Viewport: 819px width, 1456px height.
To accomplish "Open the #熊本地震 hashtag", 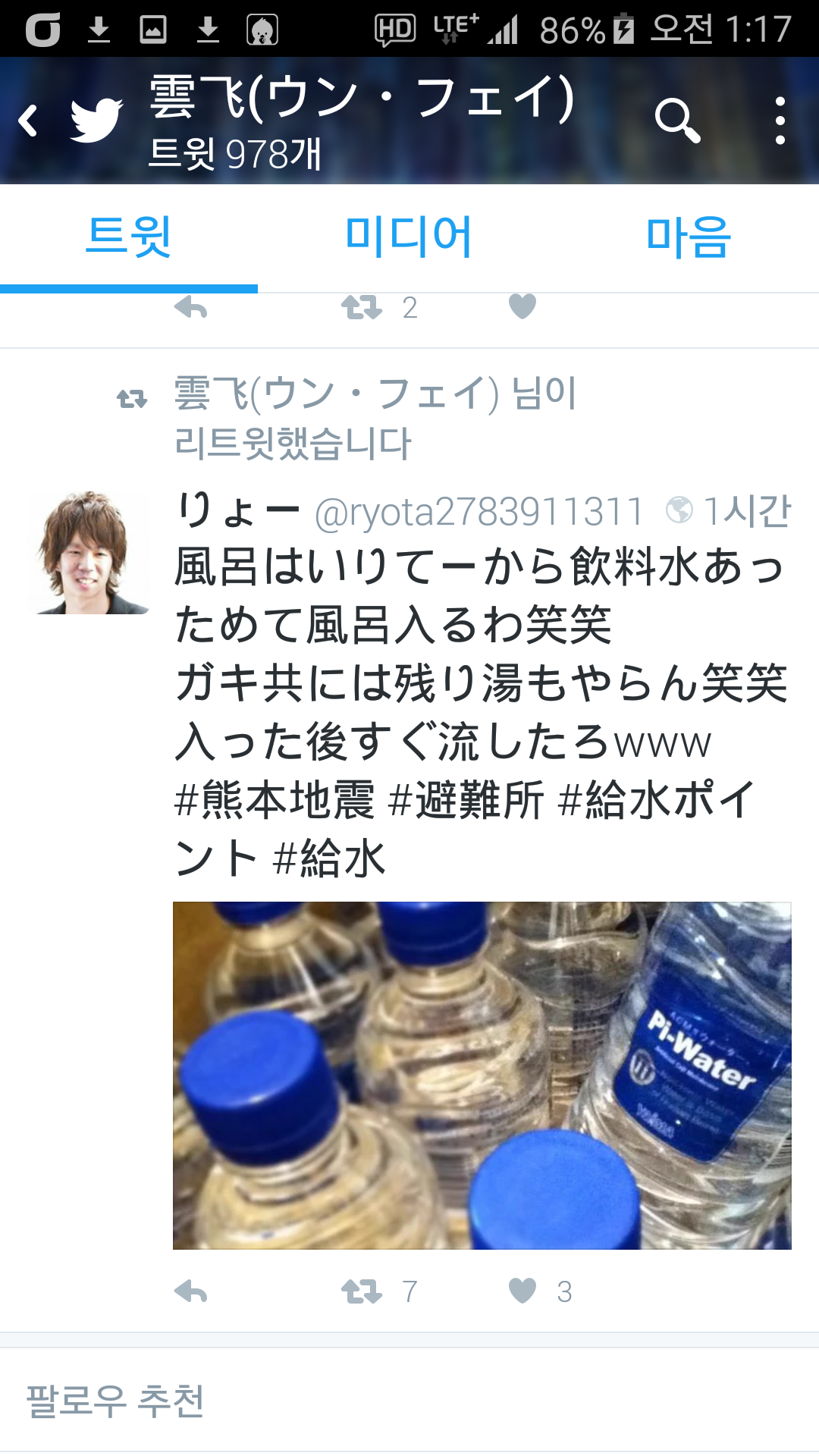I will 274,800.
